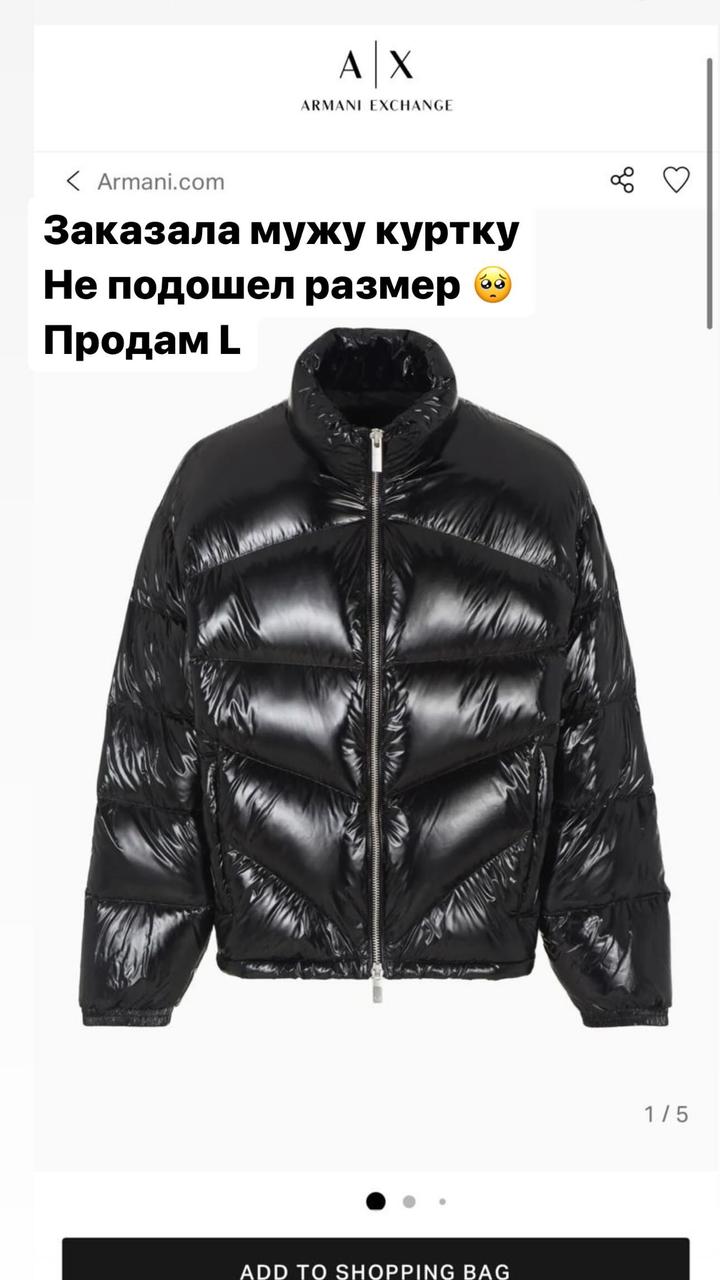This screenshot has width=720, height=1280.
Task: Tap the line "Не подошел размер"
Action: [x=250, y=287]
